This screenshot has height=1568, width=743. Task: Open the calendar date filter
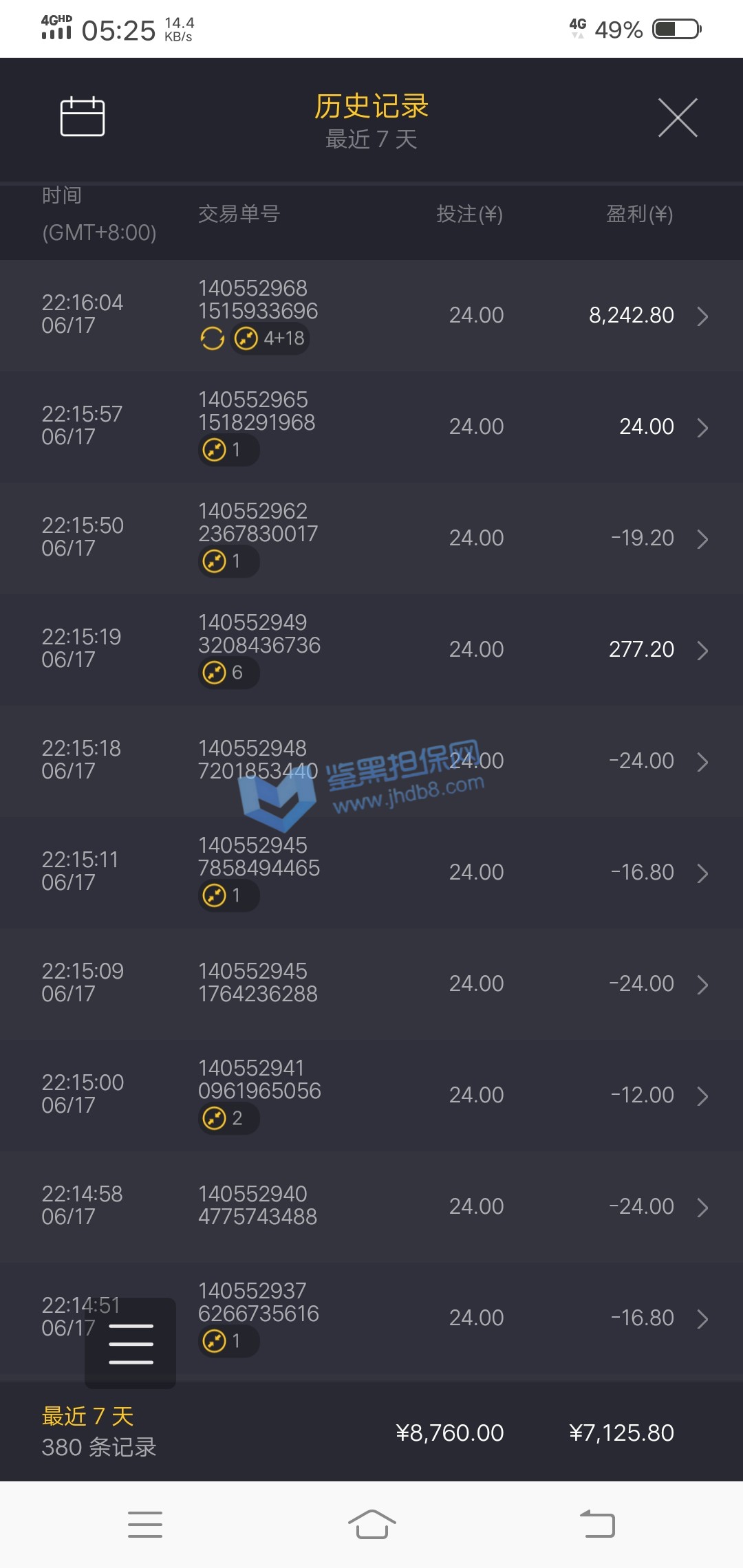click(x=83, y=117)
